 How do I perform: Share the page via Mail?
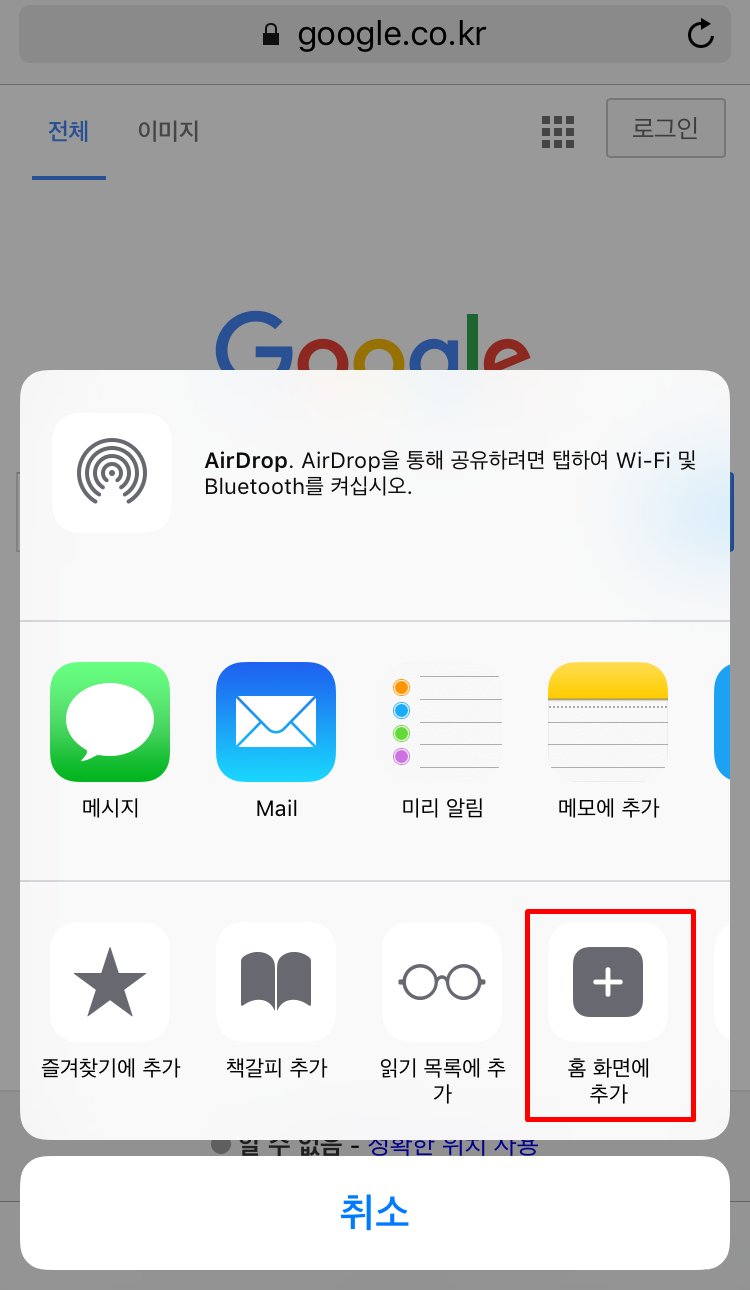(x=276, y=722)
